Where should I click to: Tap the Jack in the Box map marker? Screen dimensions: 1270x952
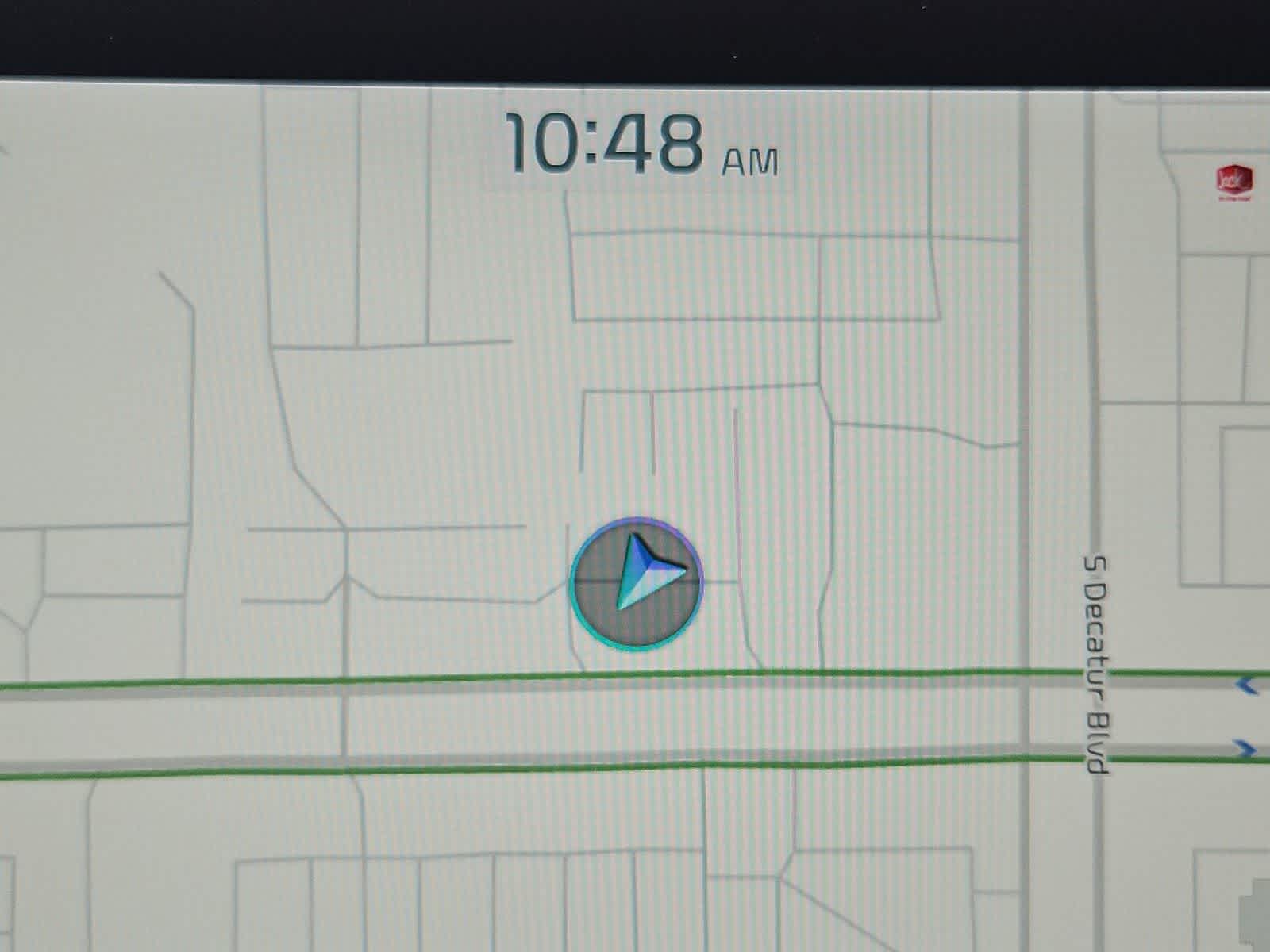[x=1233, y=180]
